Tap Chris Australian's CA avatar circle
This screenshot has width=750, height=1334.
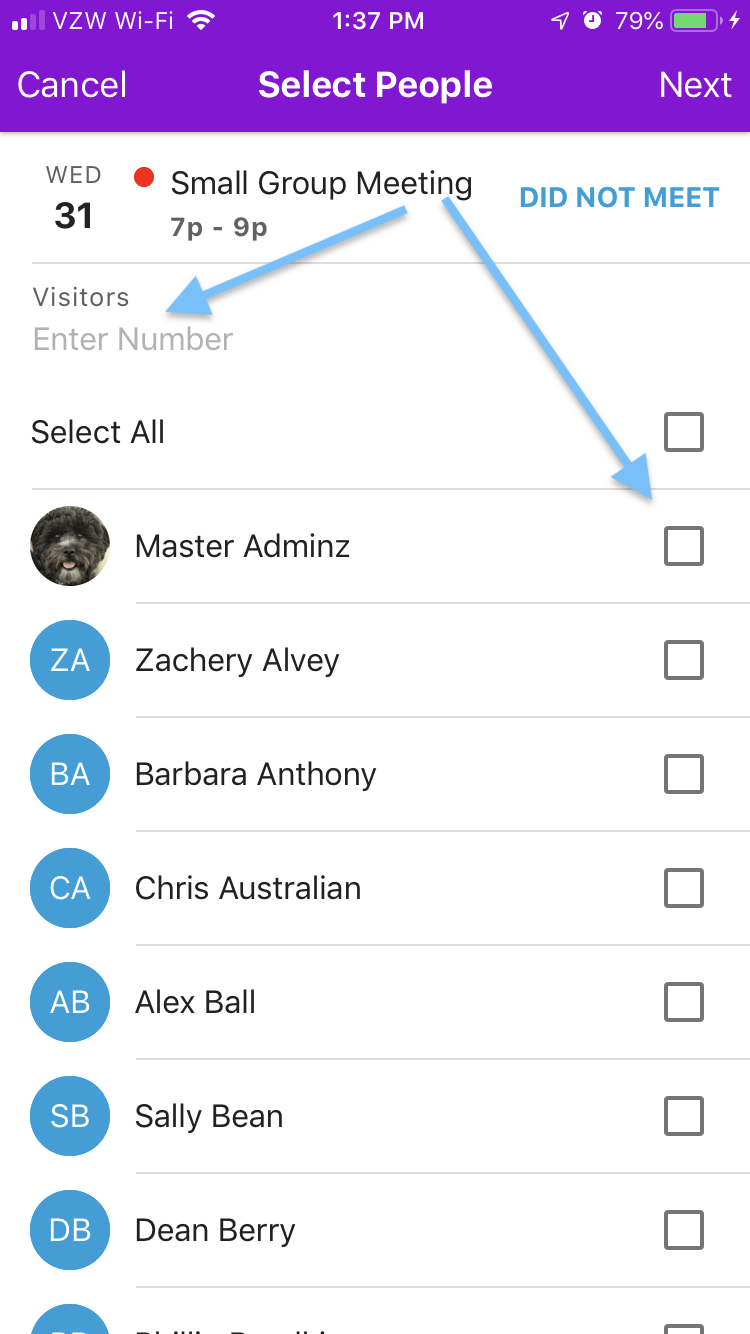coord(69,888)
